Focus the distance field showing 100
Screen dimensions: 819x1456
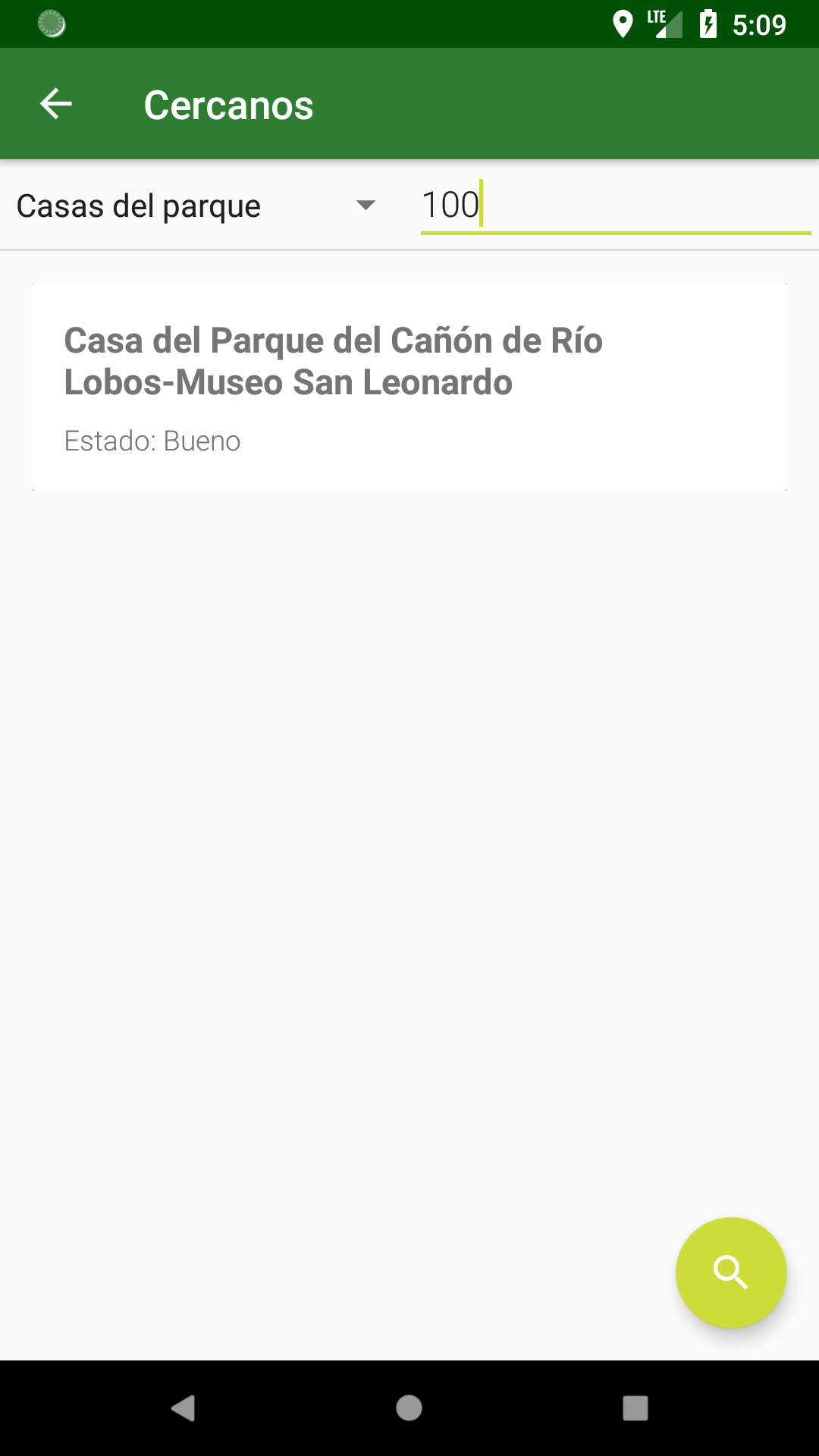[x=616, y=206]
